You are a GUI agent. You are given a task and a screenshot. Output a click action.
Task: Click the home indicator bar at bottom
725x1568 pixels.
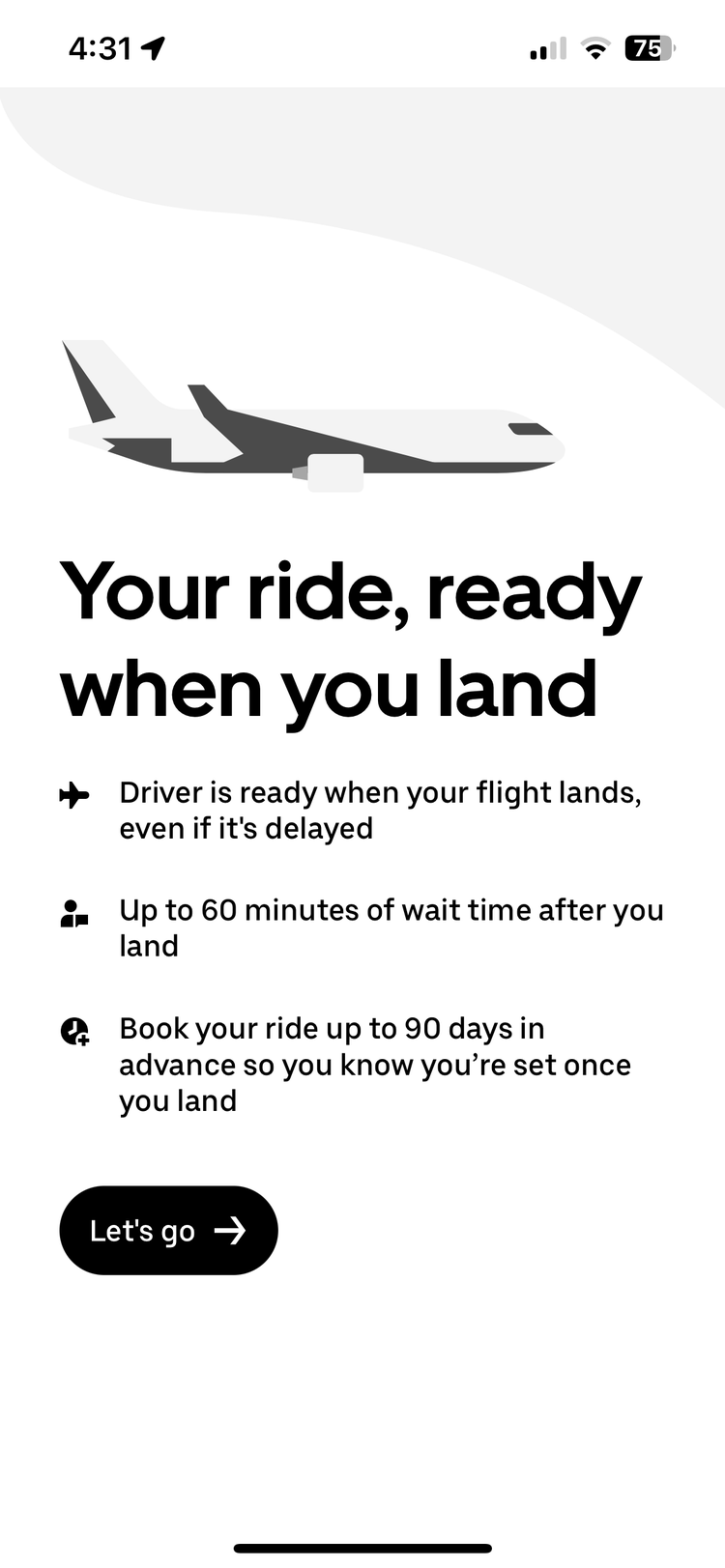tap(362, 1547)
